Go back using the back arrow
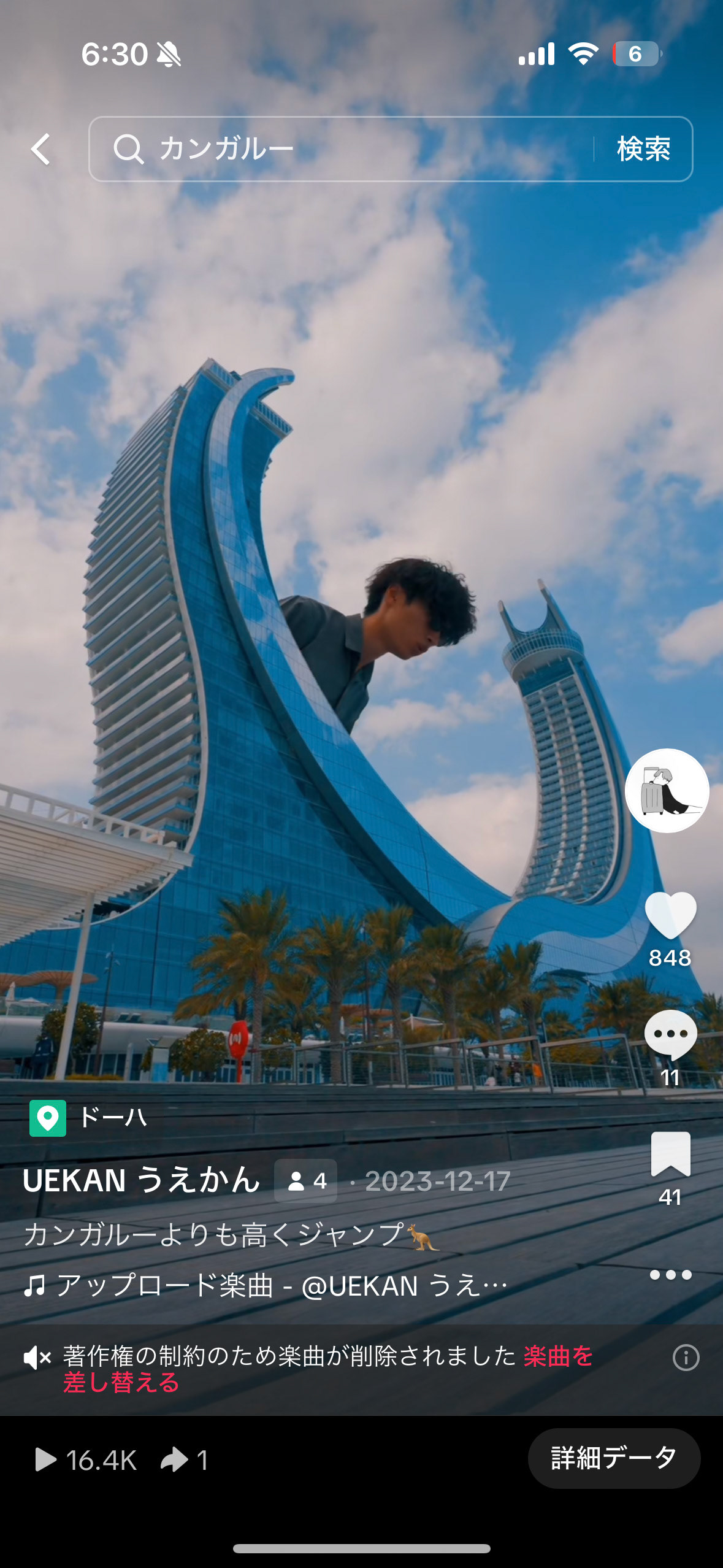 (x=40, y=149)
